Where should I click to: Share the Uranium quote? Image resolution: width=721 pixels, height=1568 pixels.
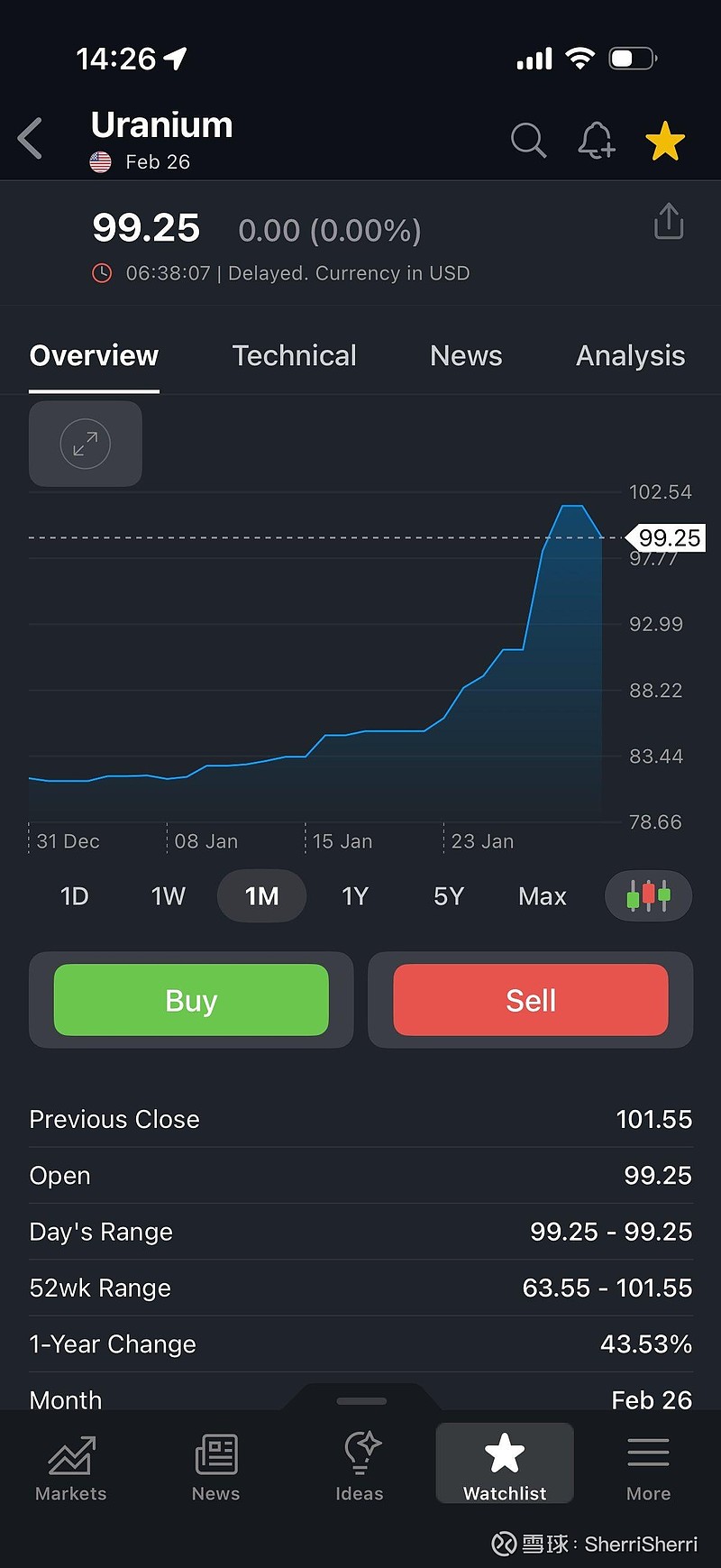click(668, 222)
